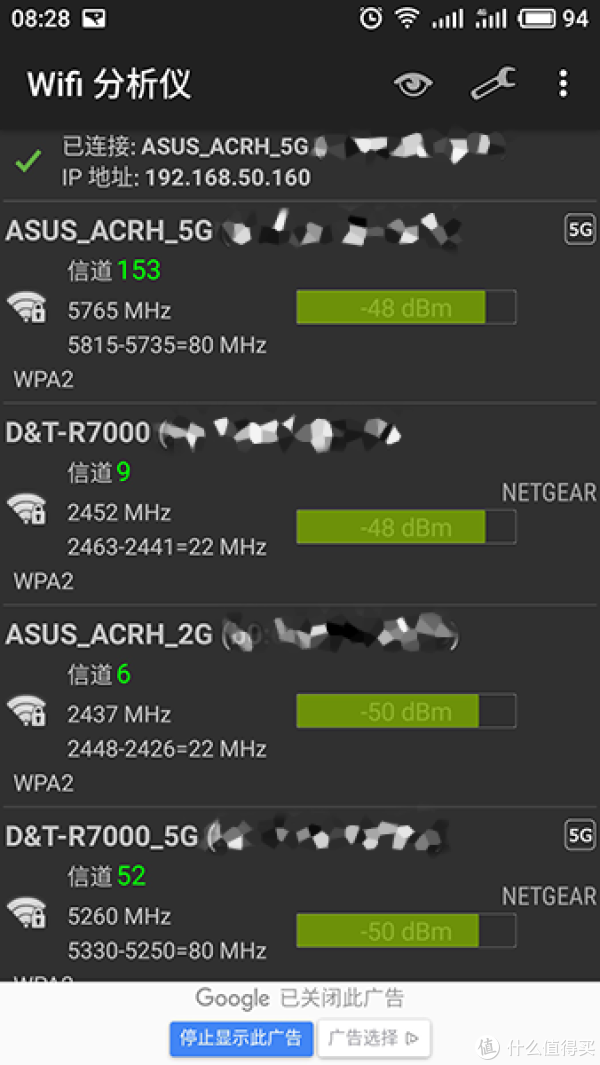This screenshot has height=1065, width=600.
Task: Open the 广告选择 ad choices button
Action: click(374, 1038)
